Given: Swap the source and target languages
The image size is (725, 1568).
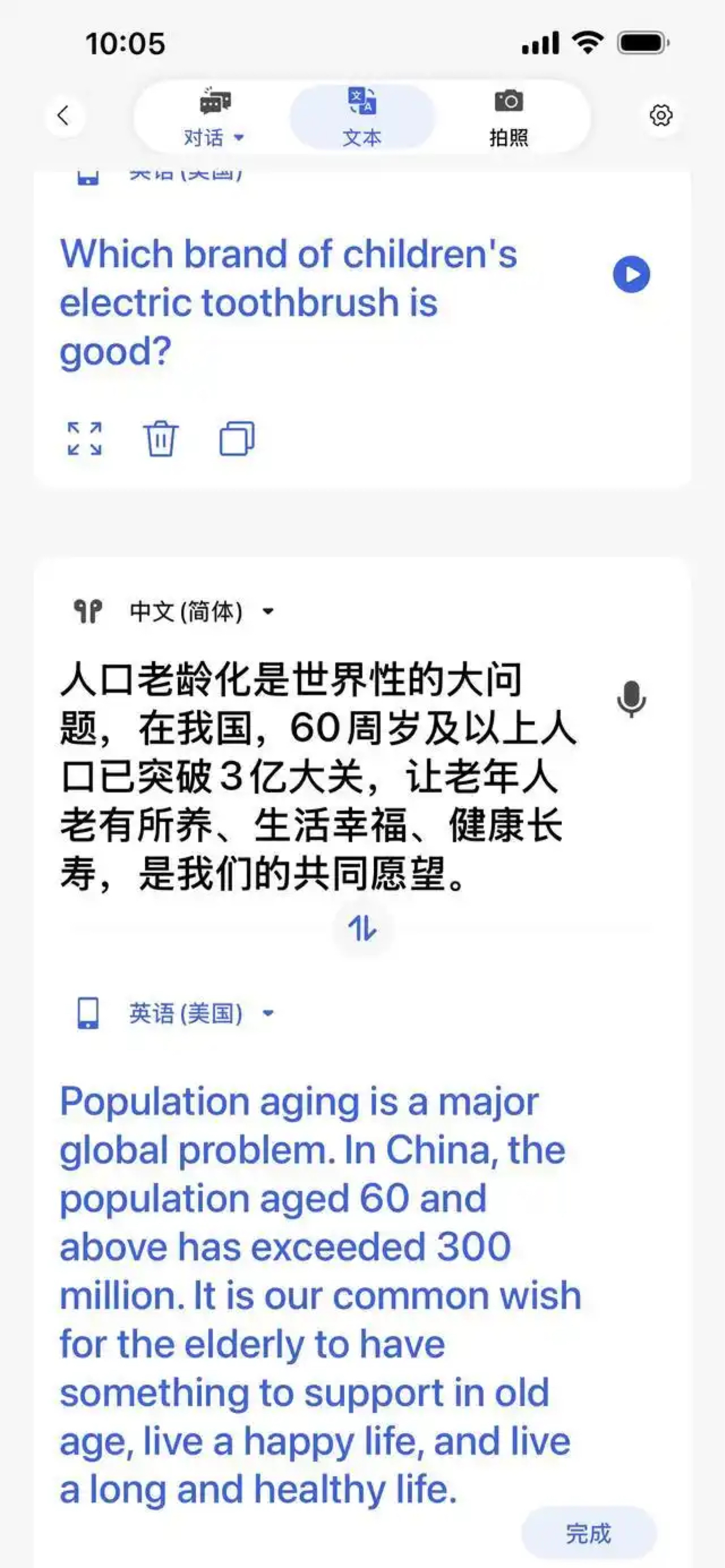Looking at the screenshot, I should (363, 929).
